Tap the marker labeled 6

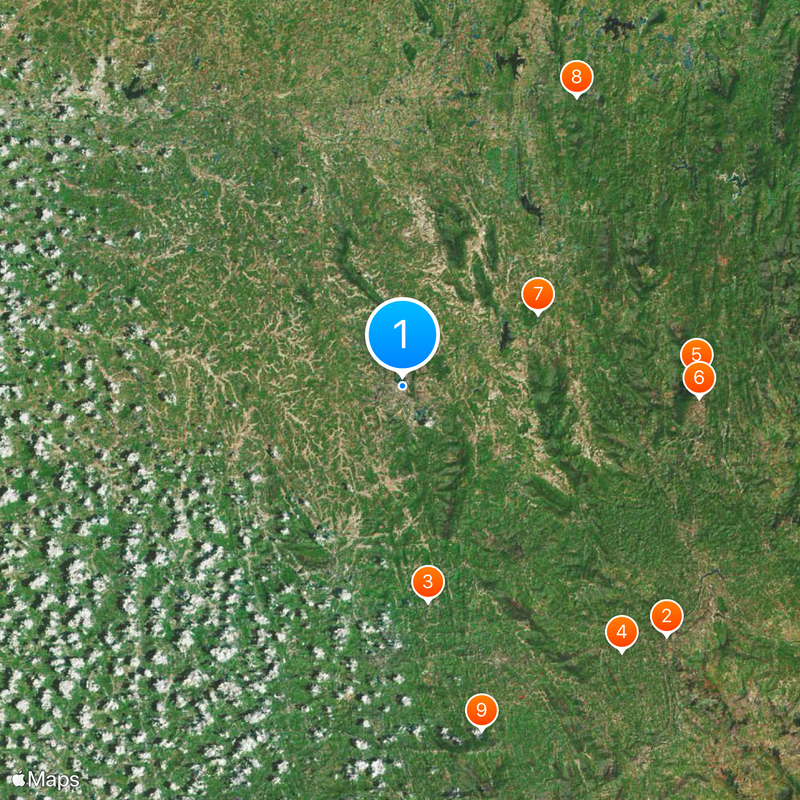click(699, 377)
